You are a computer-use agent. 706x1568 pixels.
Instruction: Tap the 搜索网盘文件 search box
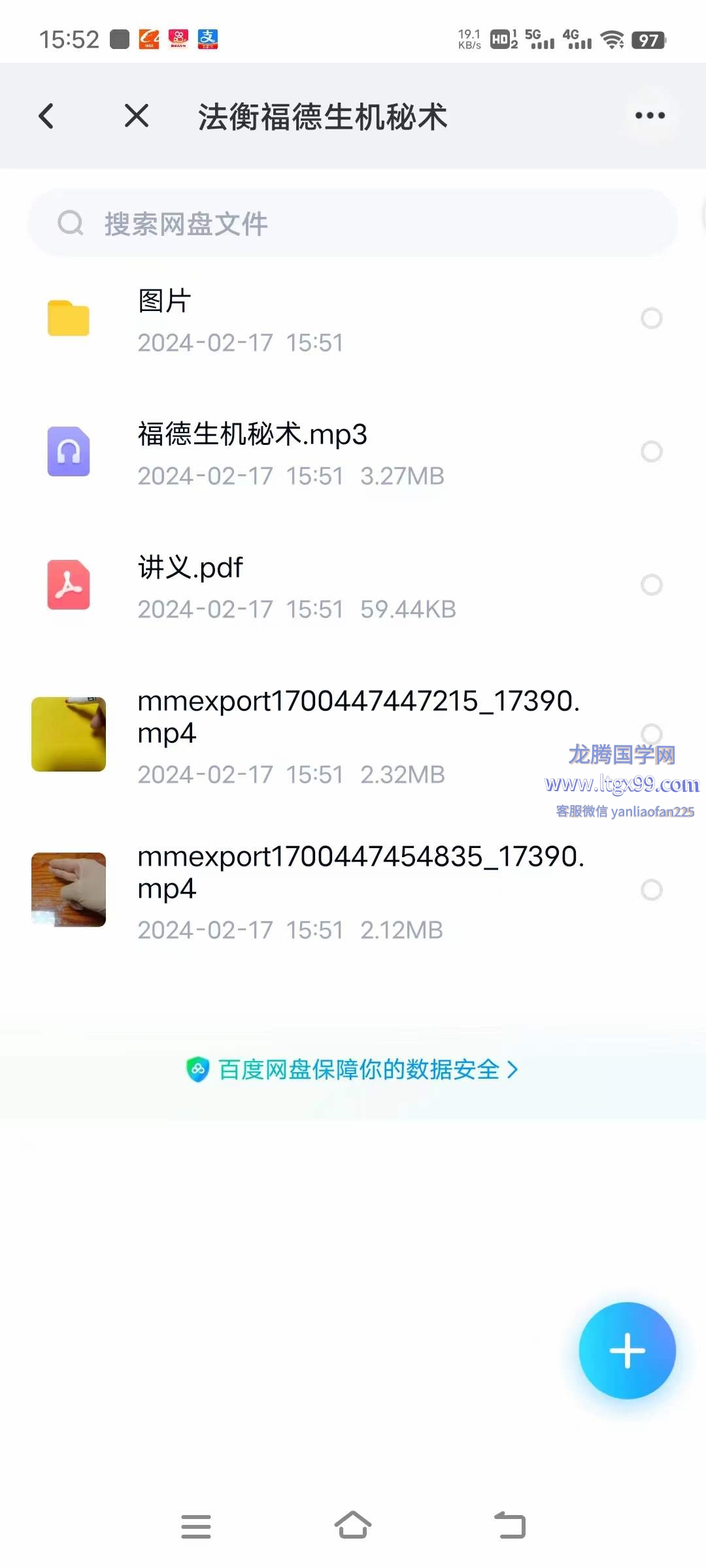[353, 223]
